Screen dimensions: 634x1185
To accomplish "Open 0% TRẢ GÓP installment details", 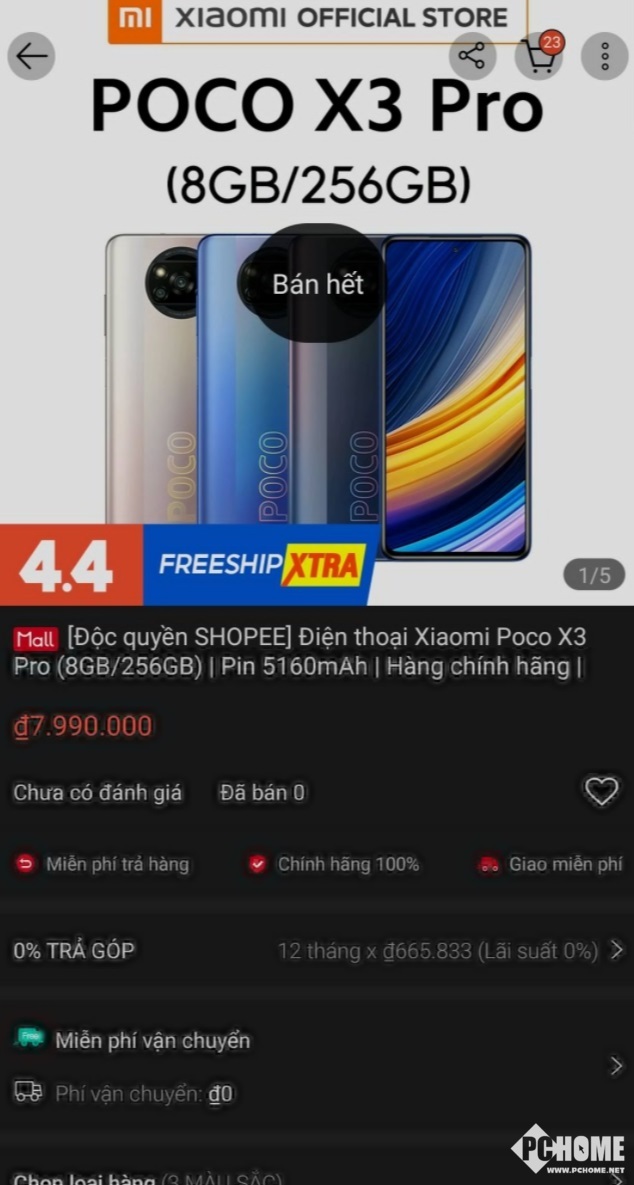I will [x=316, y=950].
